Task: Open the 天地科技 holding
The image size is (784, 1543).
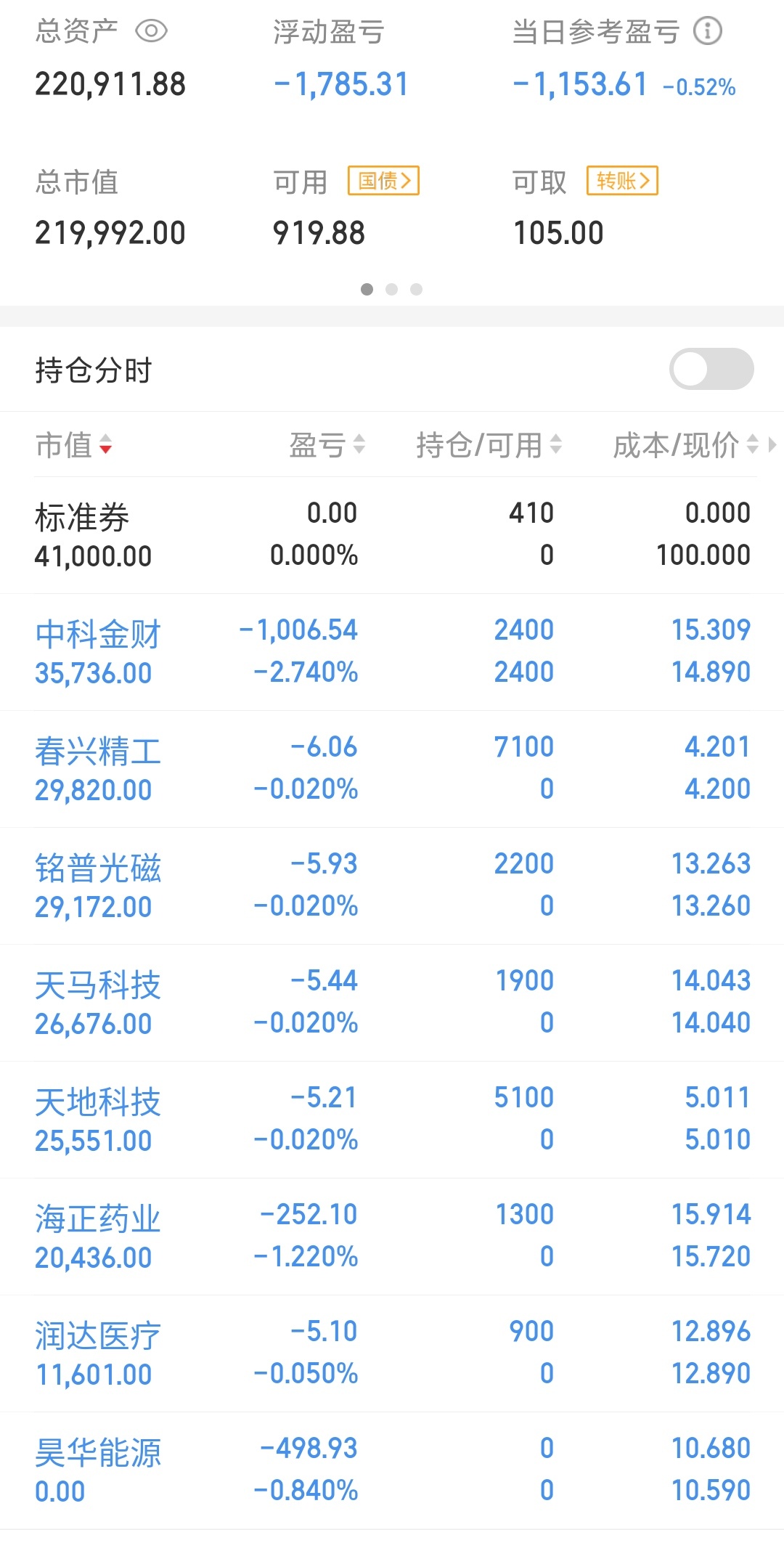Action: (392, 1120)
